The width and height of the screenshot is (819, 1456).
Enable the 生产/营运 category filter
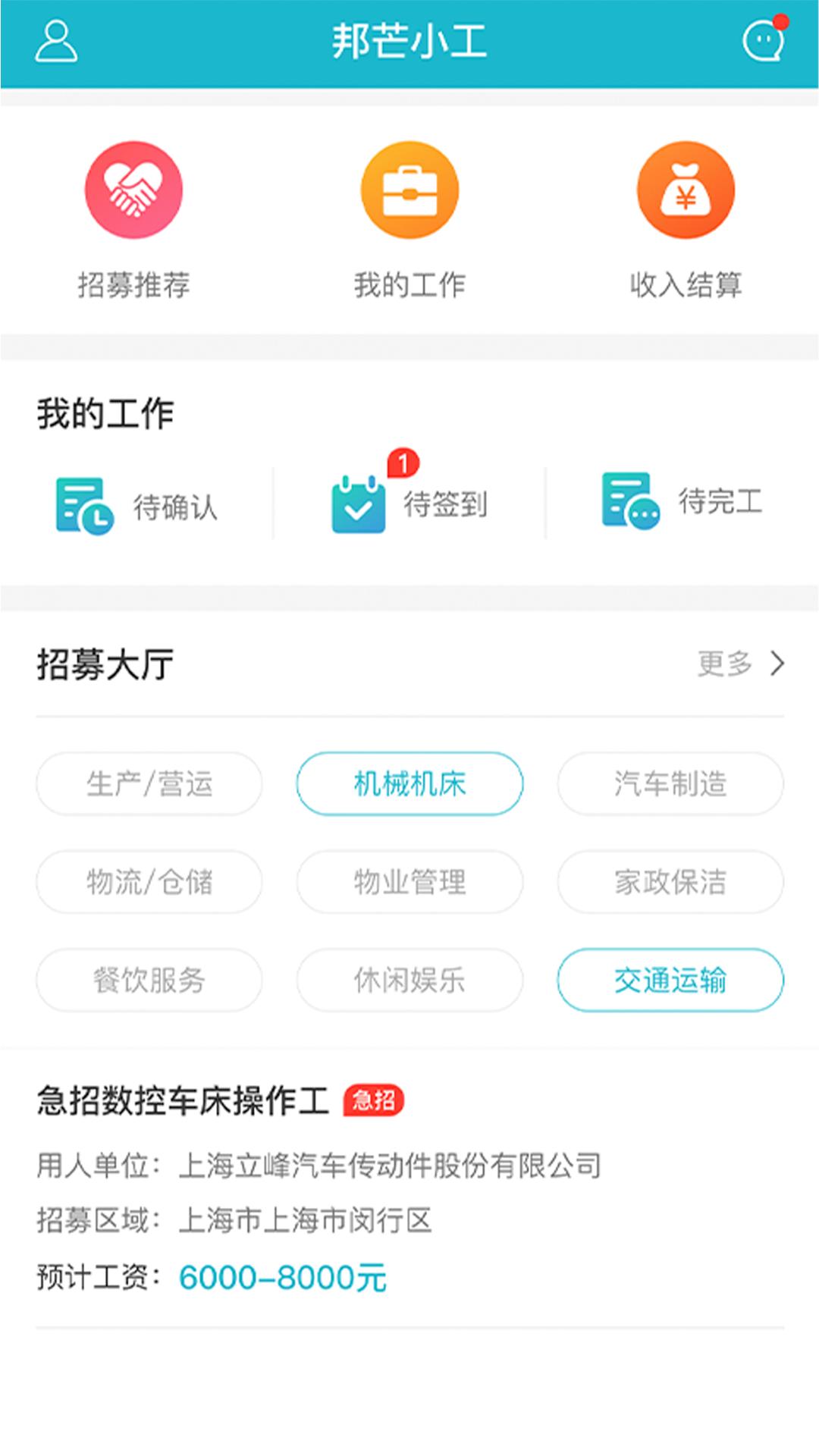click(149, 785)
